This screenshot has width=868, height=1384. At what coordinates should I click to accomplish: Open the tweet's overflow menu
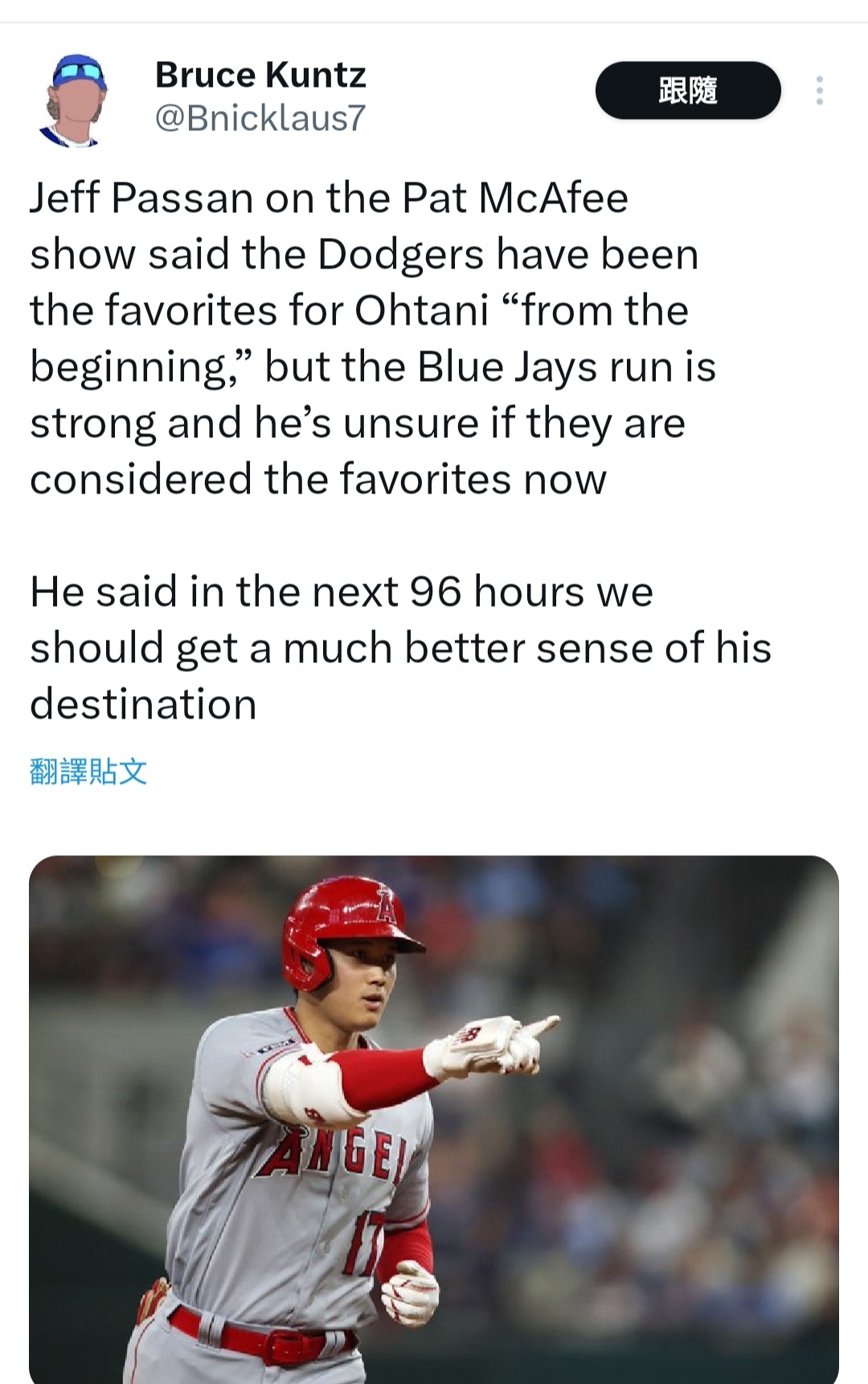click(819, 91)
